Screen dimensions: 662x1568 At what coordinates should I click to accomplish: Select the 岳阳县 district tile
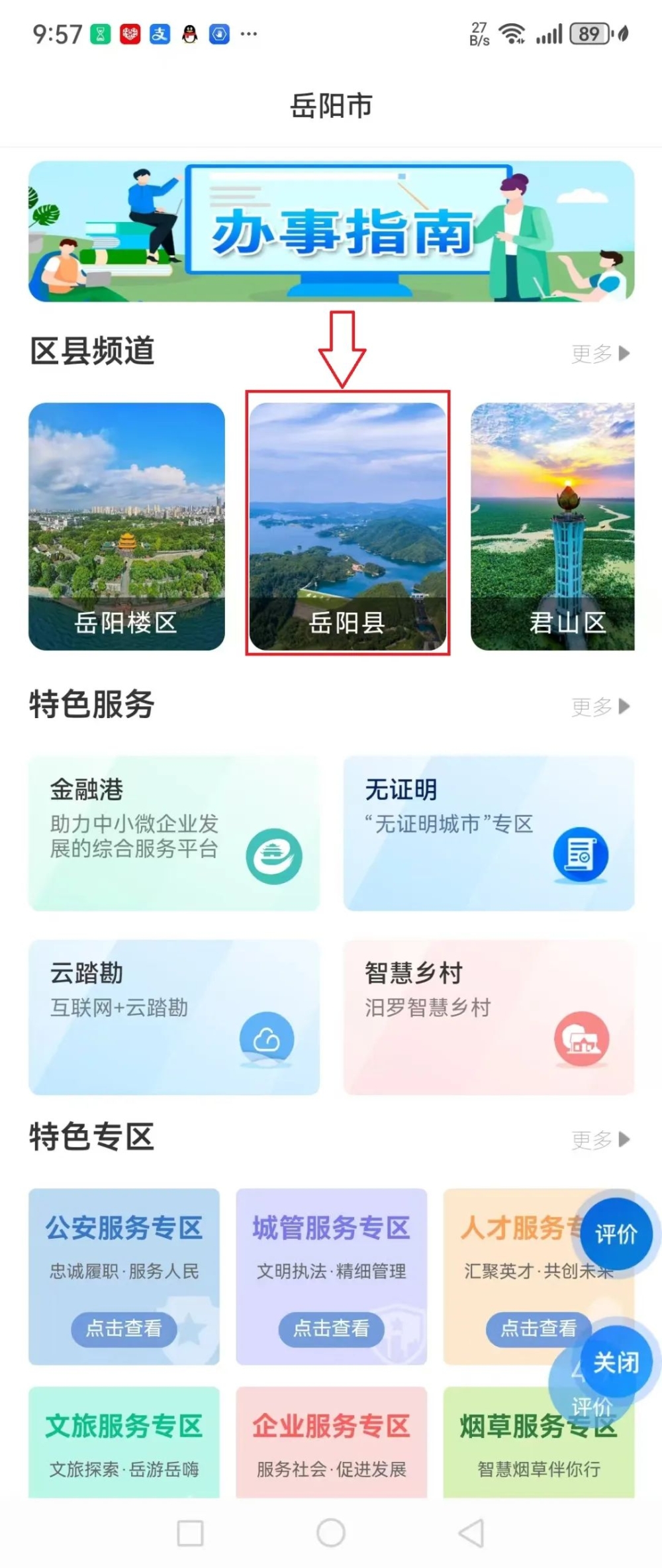348,526
